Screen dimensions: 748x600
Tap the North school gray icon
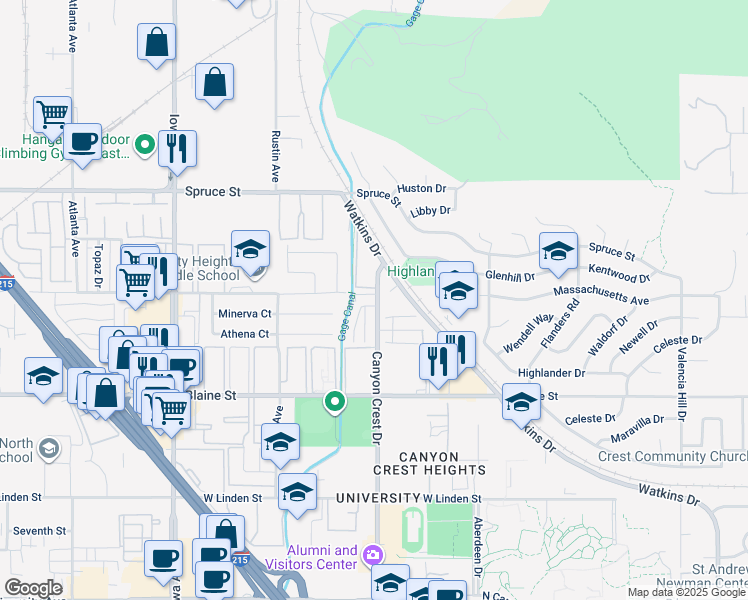[x=49, y=449]
